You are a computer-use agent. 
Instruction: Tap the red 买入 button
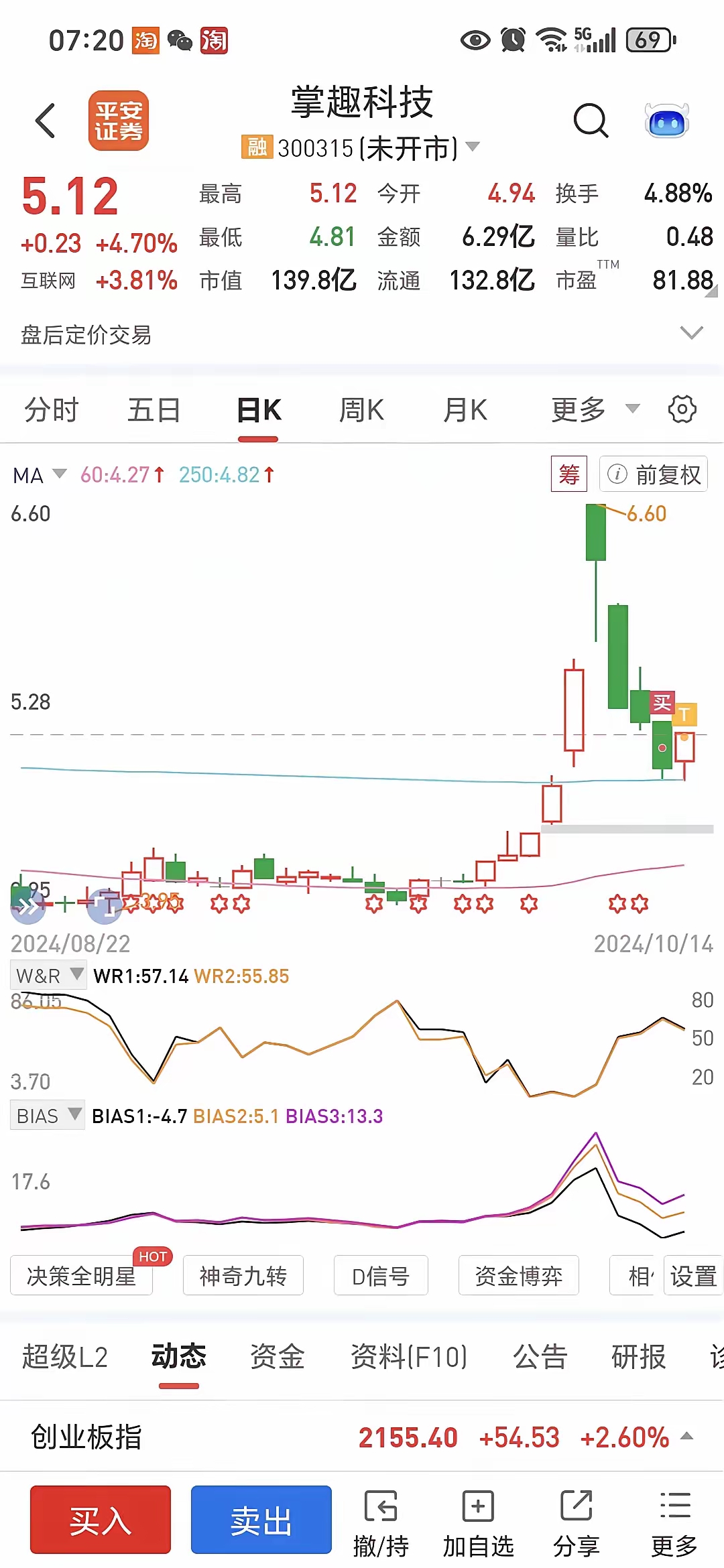[x=101, y=1520]
